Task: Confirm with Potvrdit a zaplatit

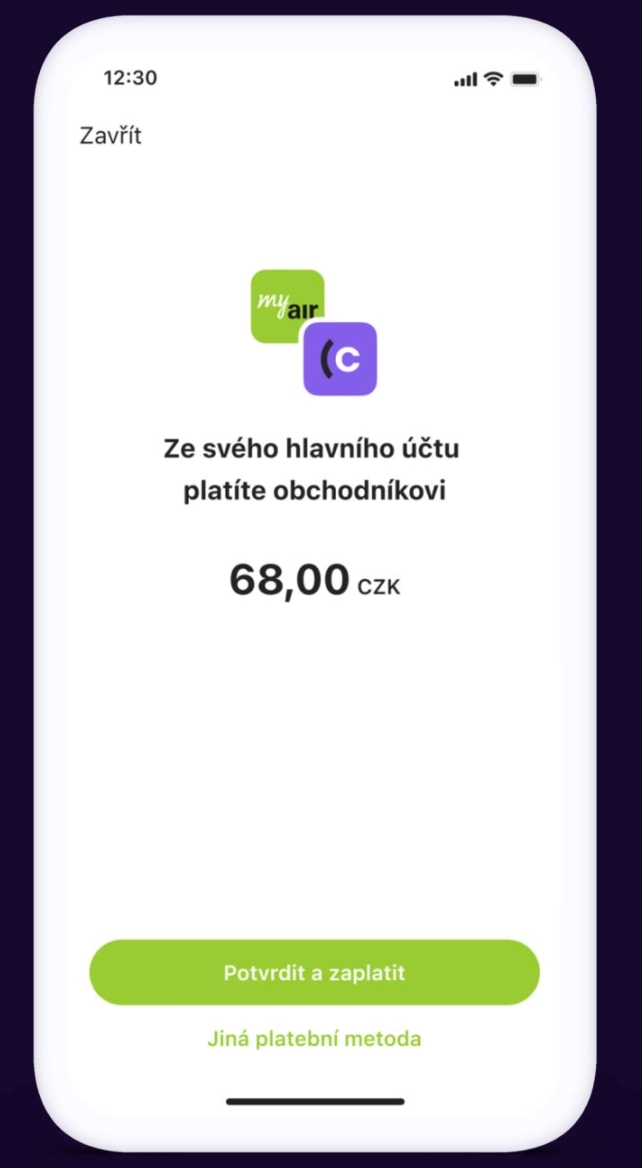Action: click(314, 973)
